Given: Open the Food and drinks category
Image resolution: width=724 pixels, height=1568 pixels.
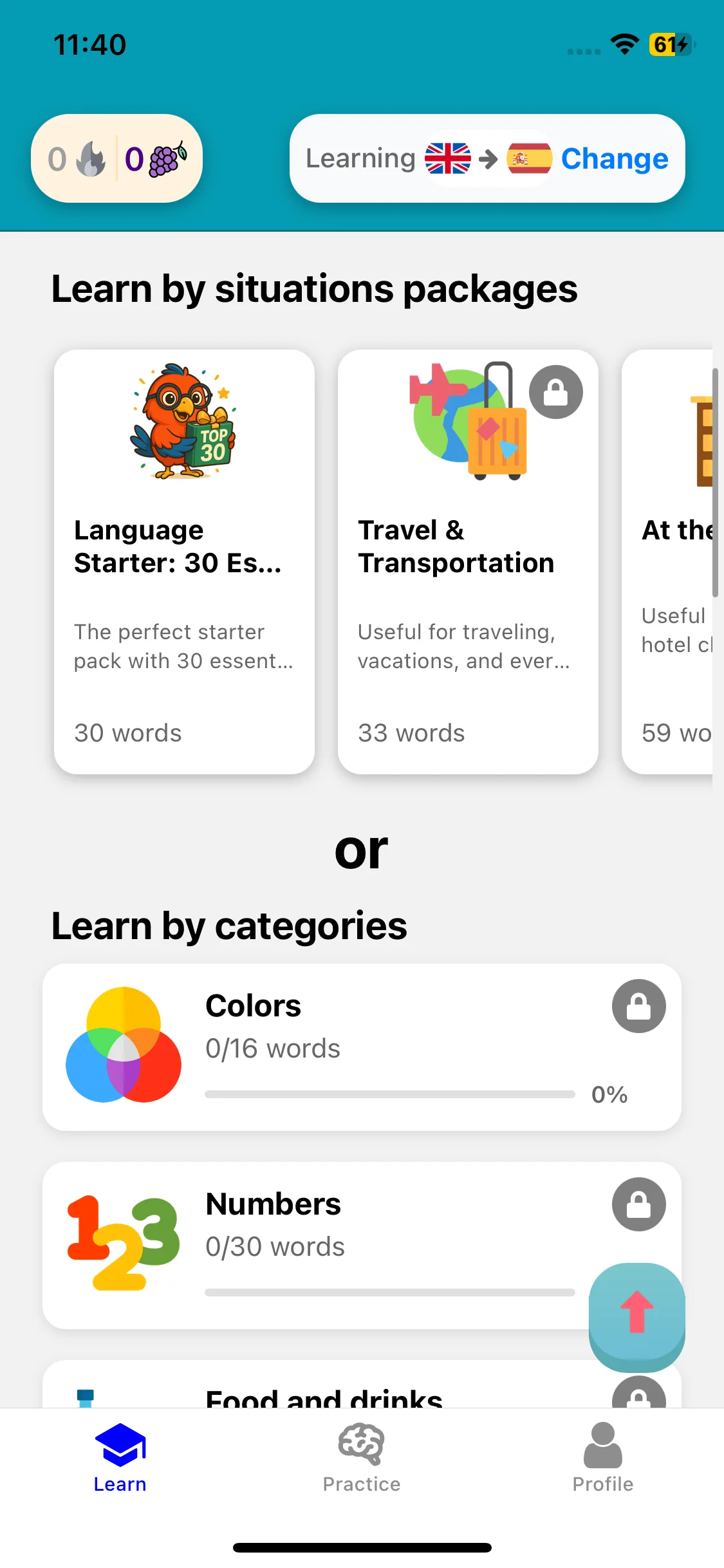Looking at the screenshot, I should (x=323, y=1395).
